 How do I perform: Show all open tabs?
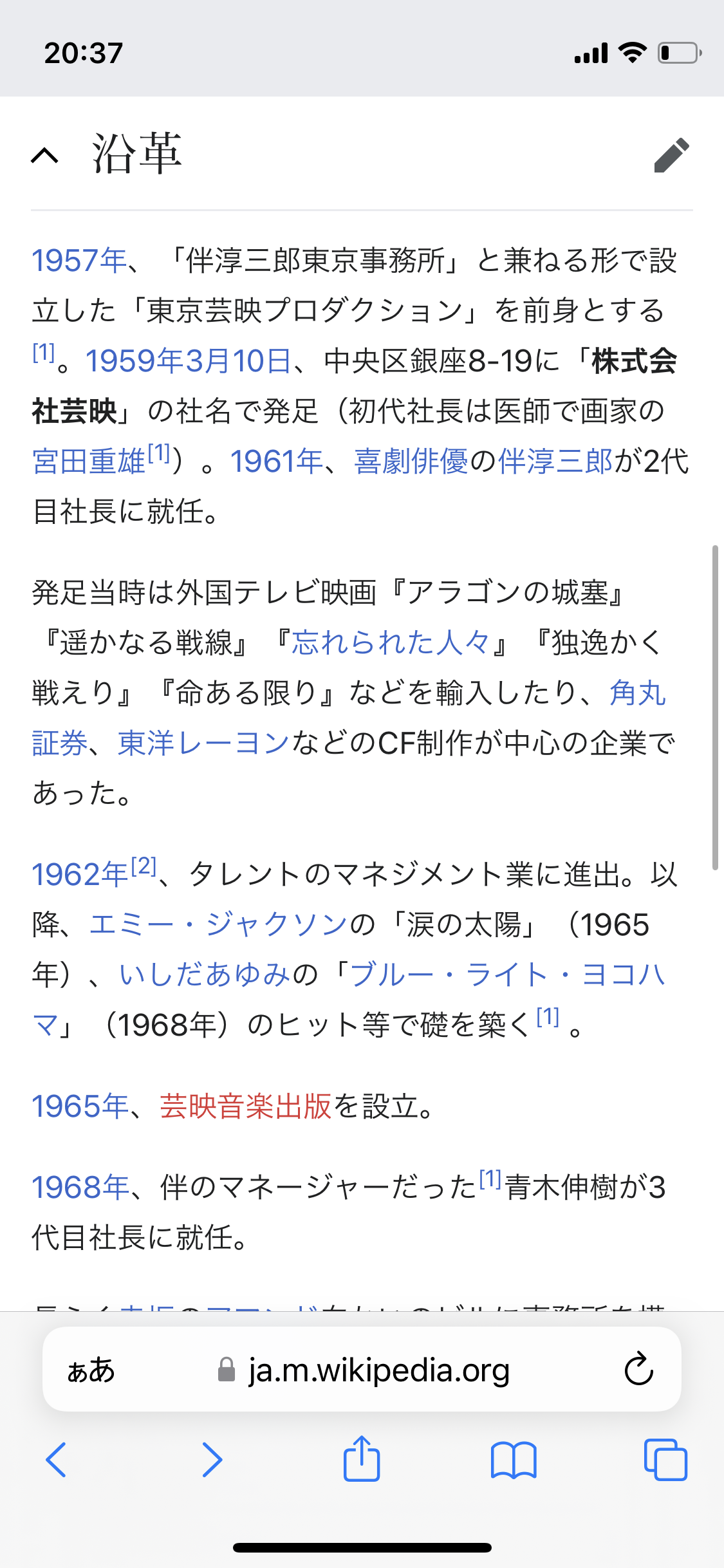coord(665,1460)
